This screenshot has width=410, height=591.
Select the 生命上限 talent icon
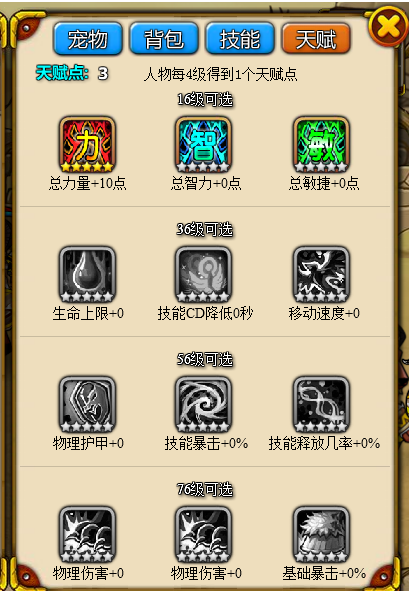87,274
